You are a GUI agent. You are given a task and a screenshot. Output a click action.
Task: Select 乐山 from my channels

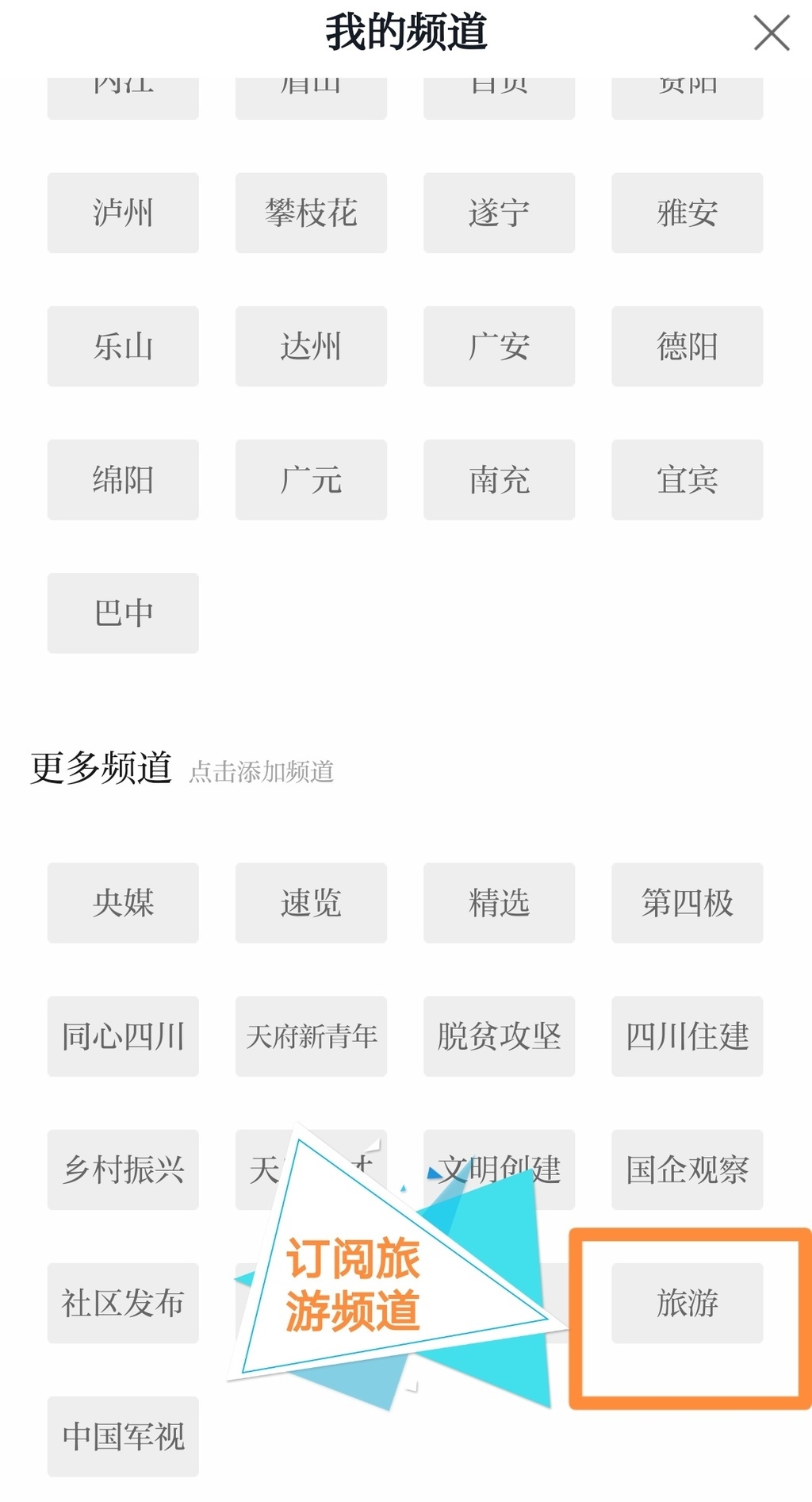[123, 346]
